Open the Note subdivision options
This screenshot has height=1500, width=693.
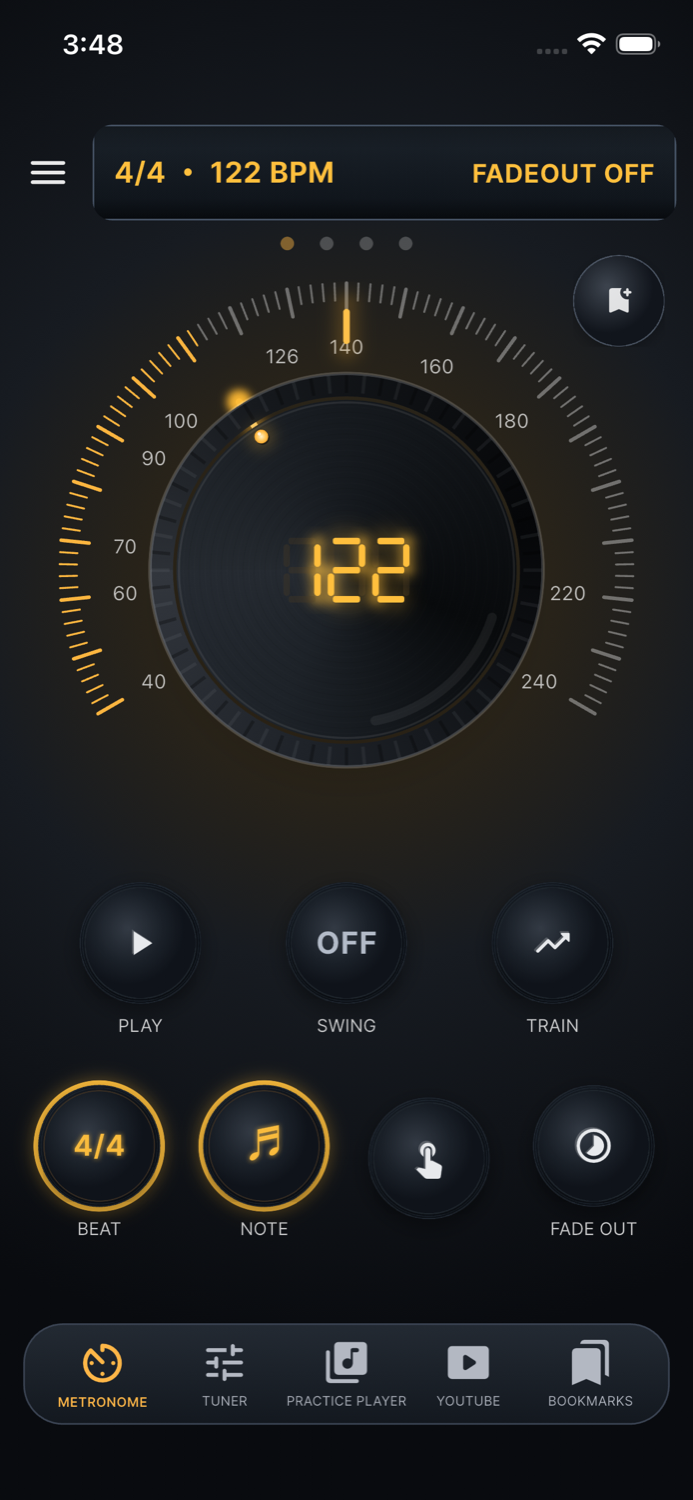pyautogui.click(x=264, y=1146)
